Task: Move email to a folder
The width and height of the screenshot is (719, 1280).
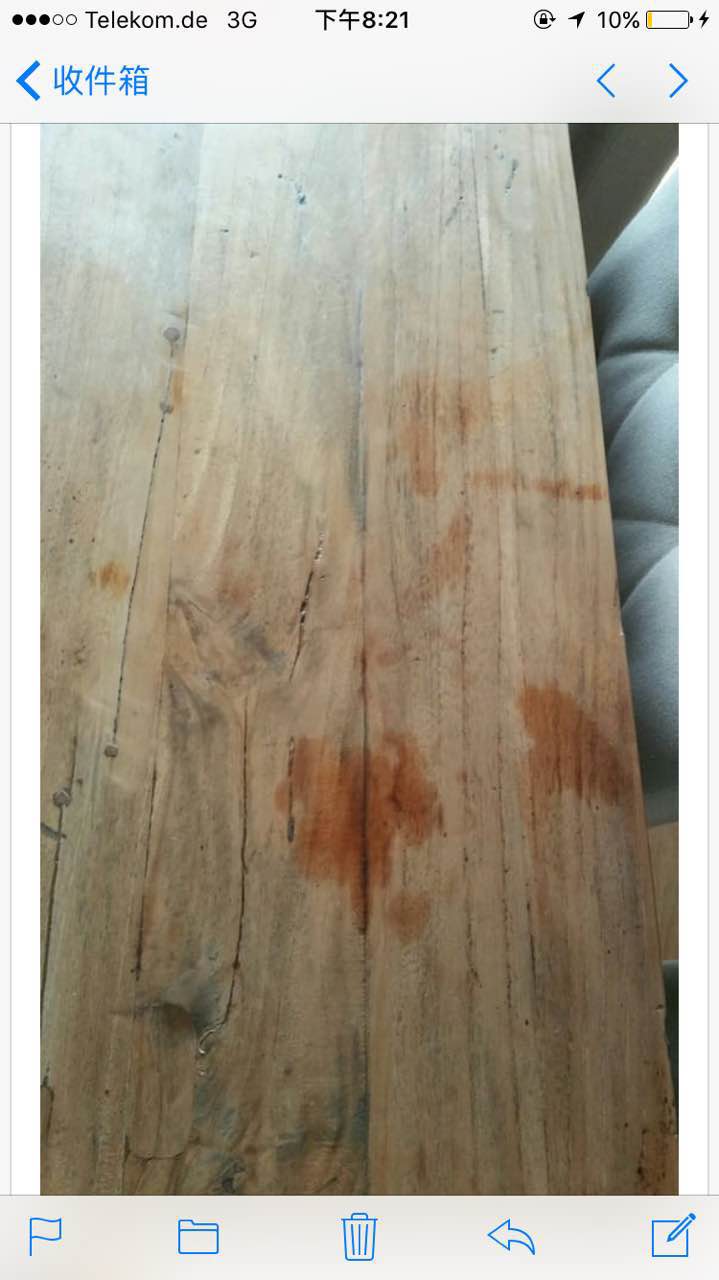Action: coord(198,1237)
